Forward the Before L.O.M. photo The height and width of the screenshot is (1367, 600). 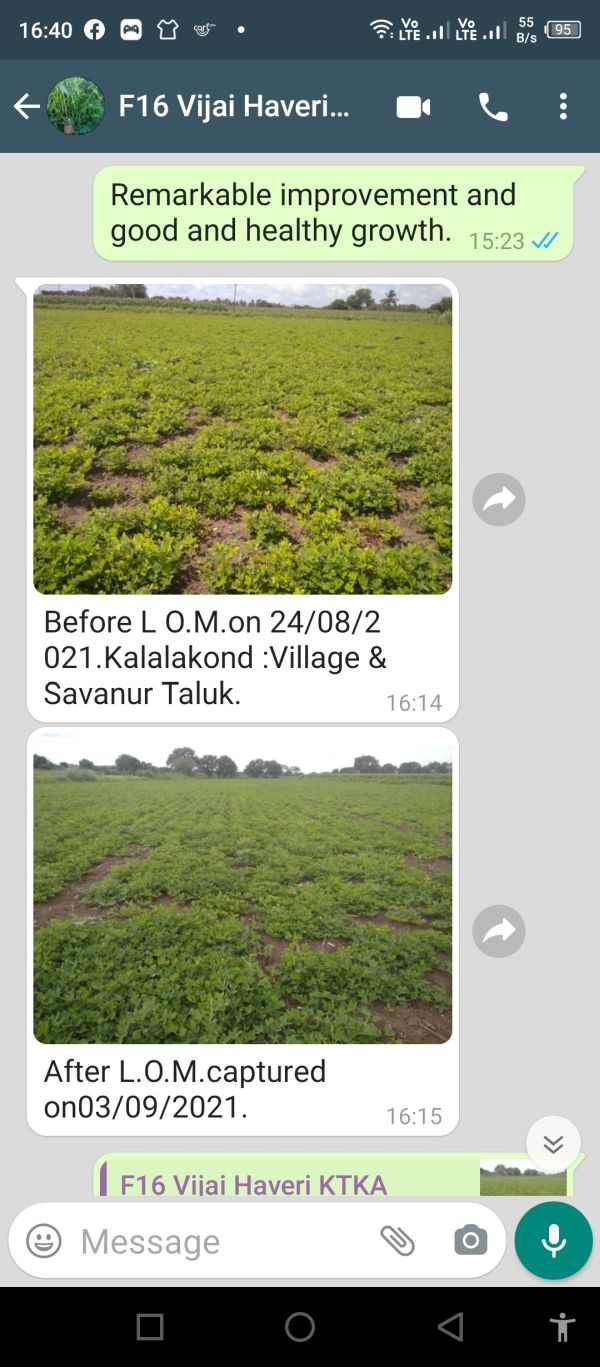[499, 499]
